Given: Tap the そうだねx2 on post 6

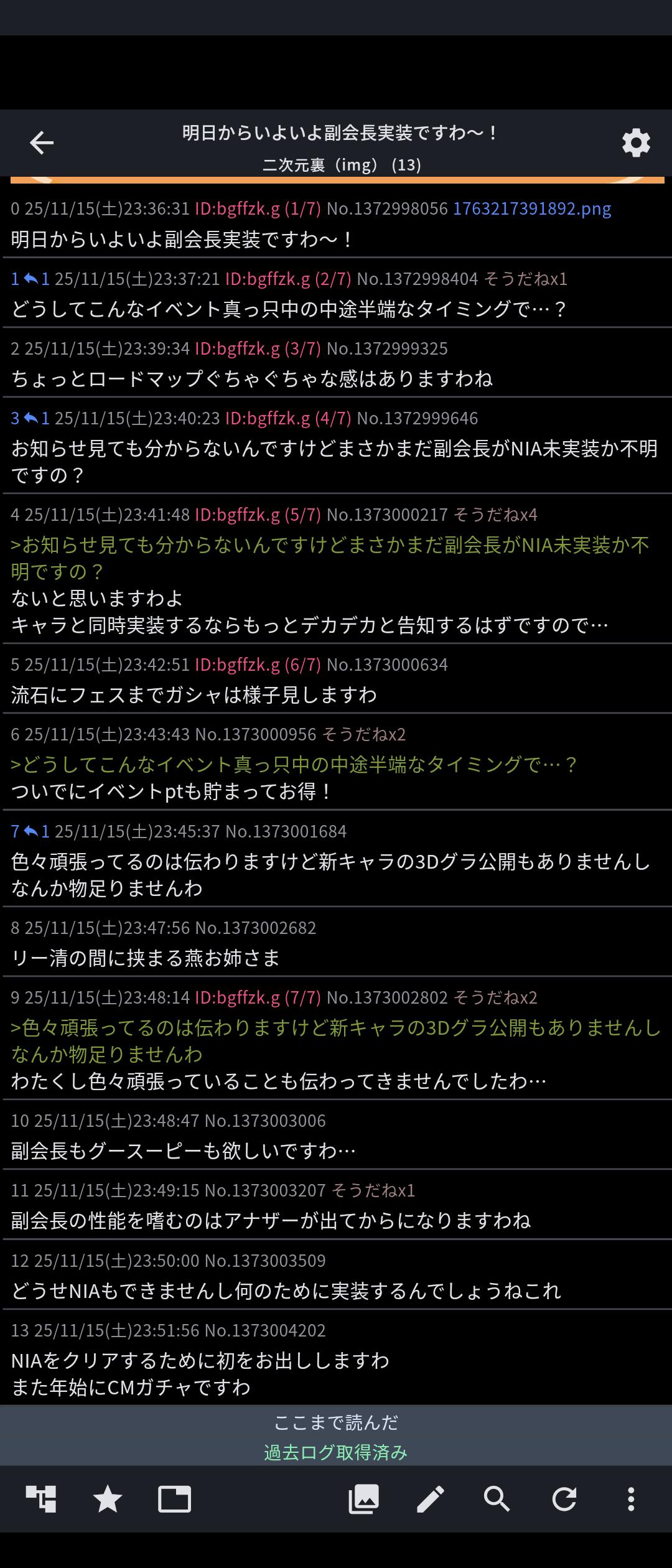Looking at the screenshot, I should coord(363,734).
